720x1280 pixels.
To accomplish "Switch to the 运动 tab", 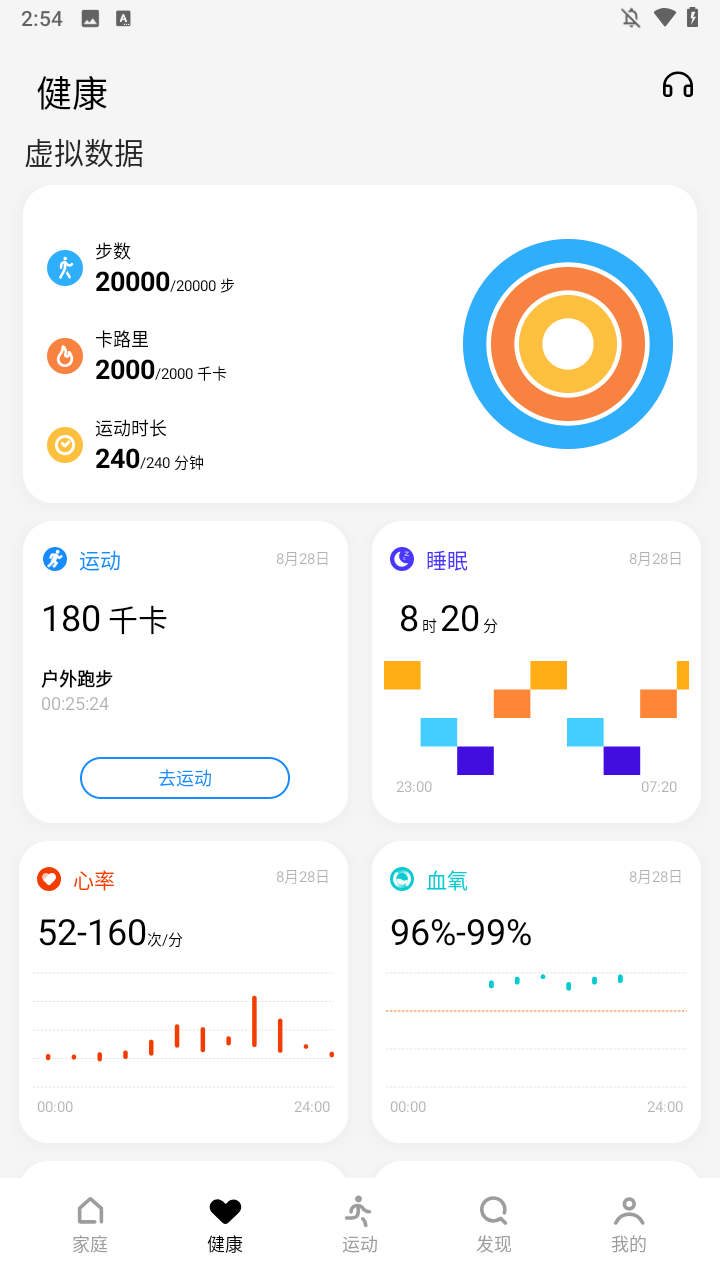I will pos(359,1222).
